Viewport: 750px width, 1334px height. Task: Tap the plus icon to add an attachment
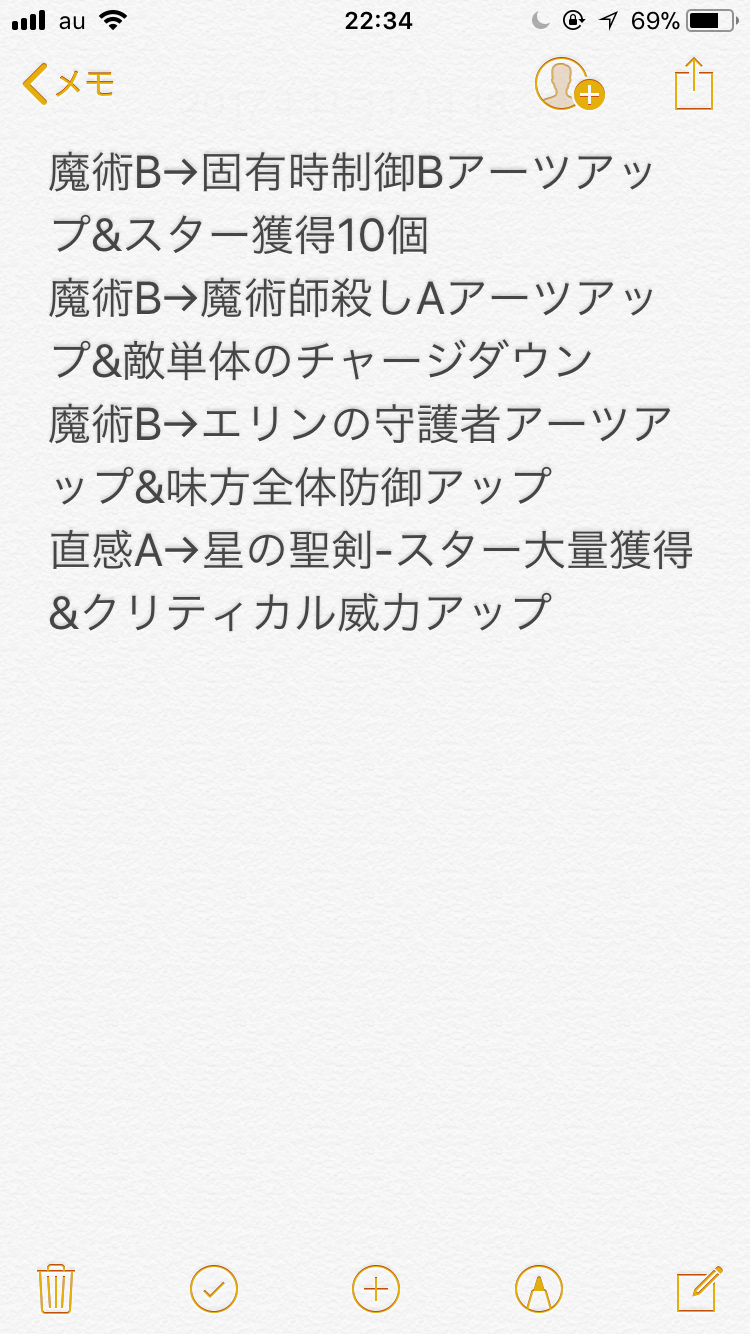pyautogui.click(x=376, y=1288)
